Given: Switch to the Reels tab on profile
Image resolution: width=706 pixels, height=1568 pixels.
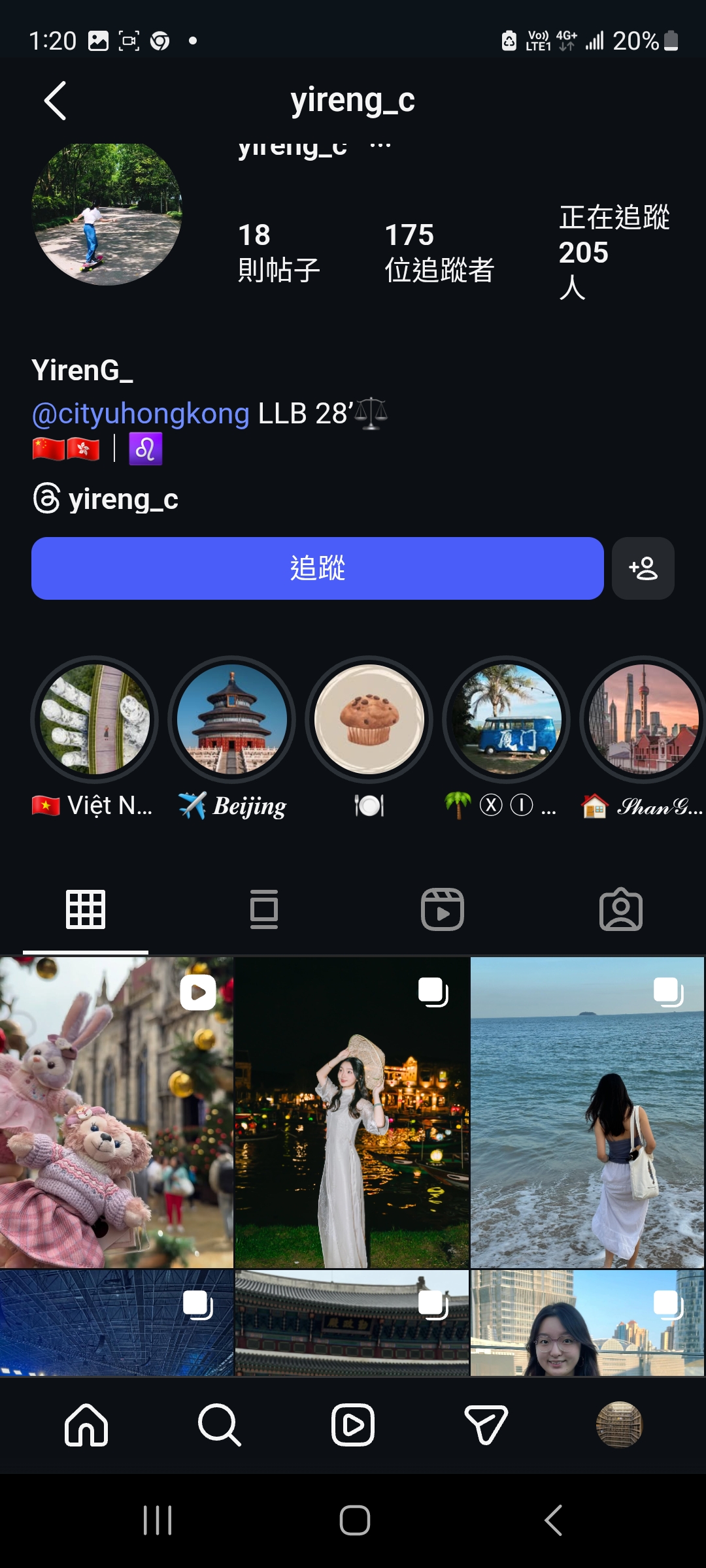Looking at the screenshot, I should (443, 909).
